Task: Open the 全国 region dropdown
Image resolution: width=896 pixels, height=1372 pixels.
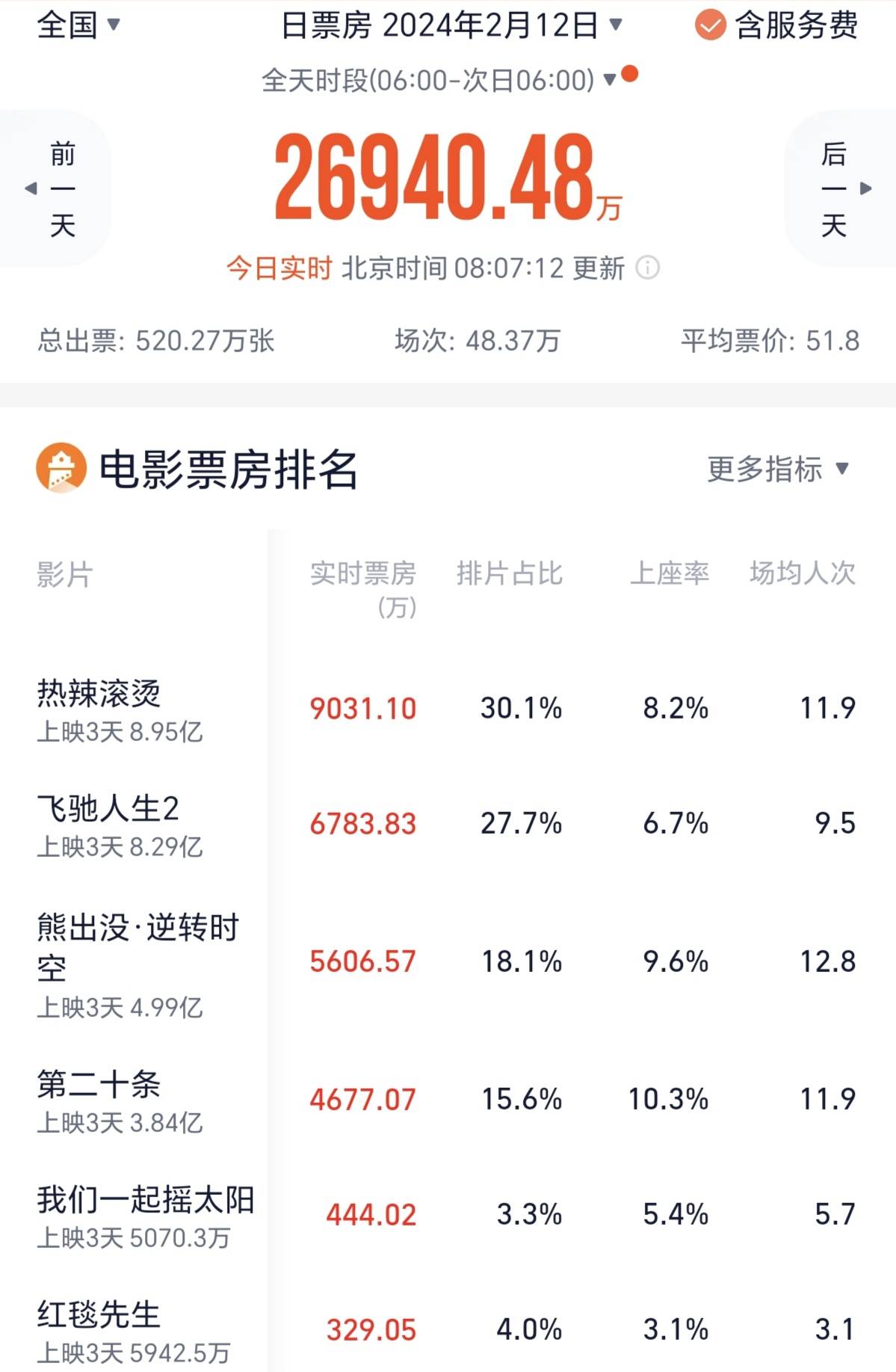Action: point(78,25)
